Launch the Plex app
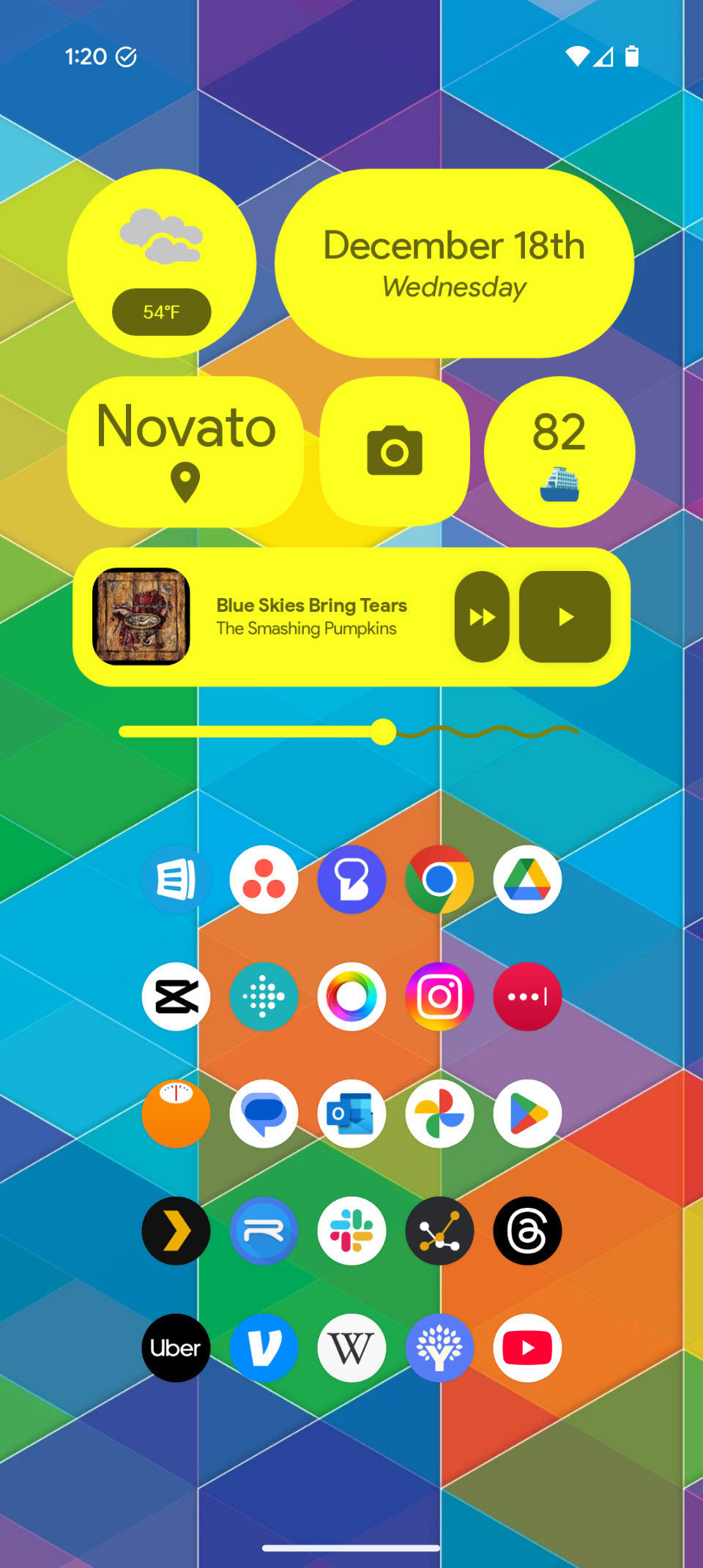Image resolution: width=703 pixels, height=1568 pixels. coord(176,1231)
